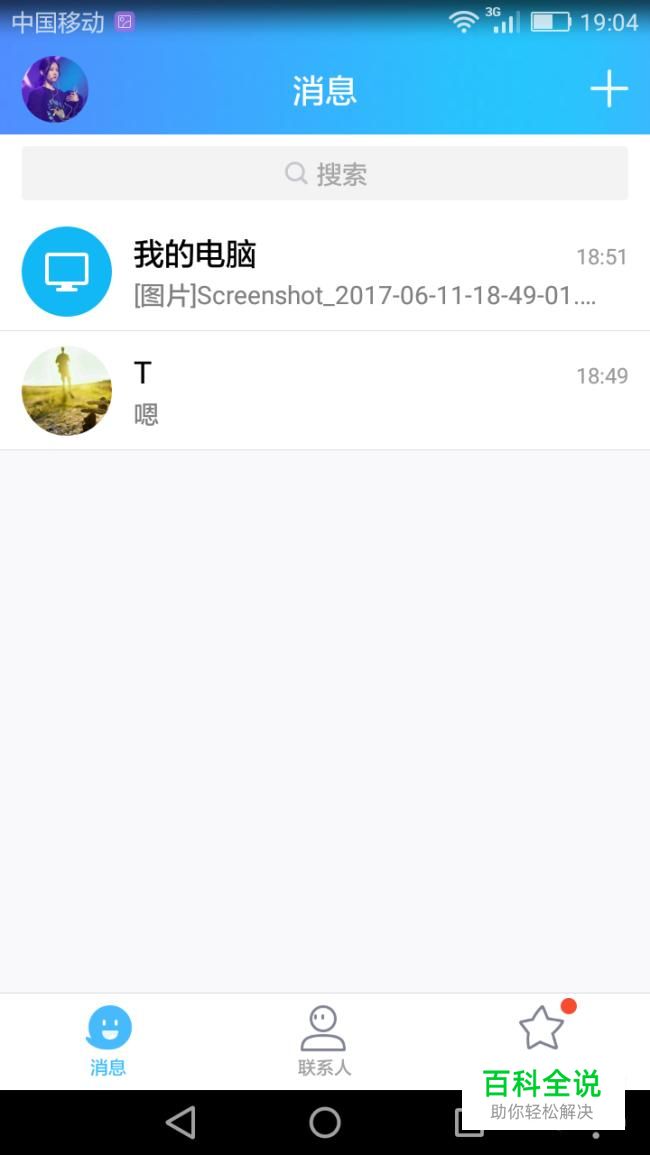The image size is (650, 1155).
Task: Switch to the 消息 tab
Action: 108,1040
